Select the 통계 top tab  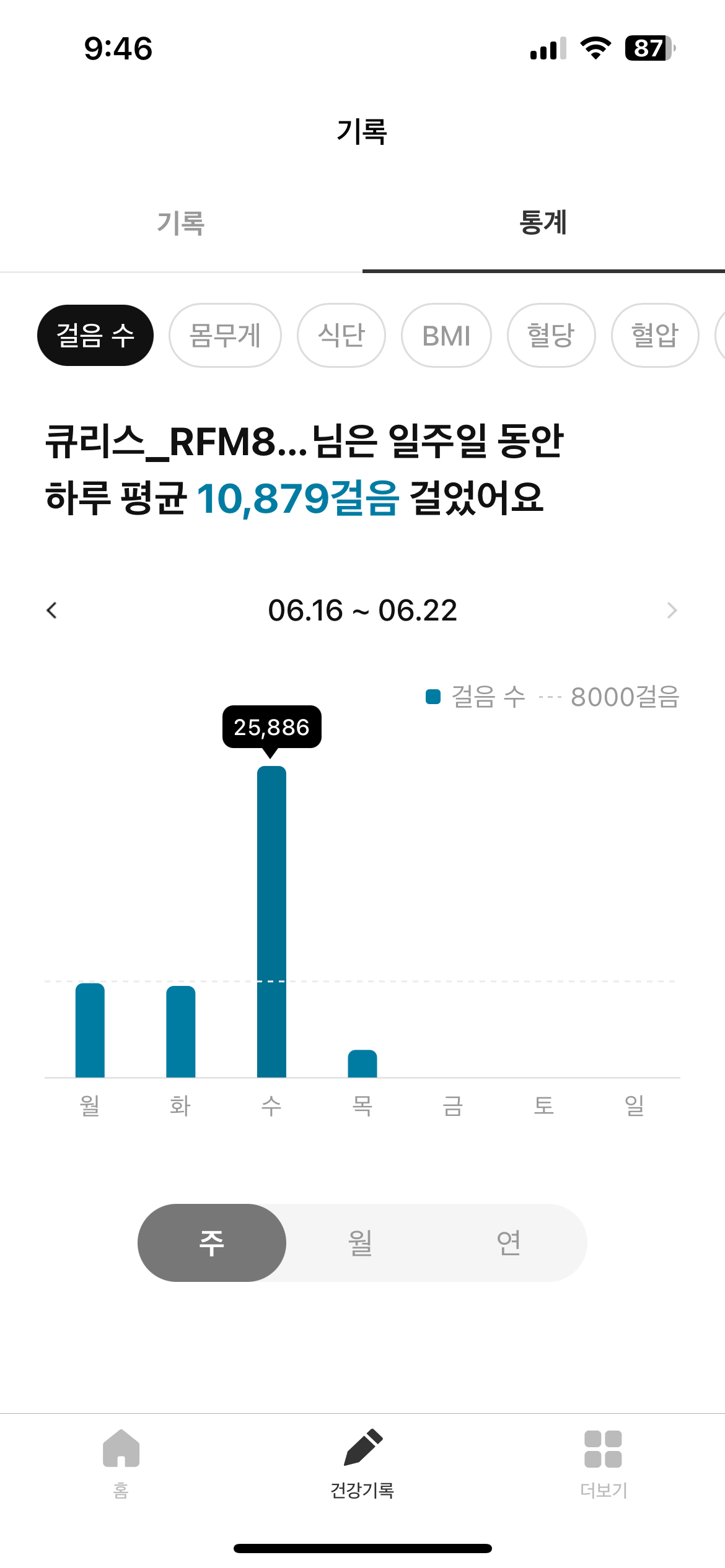(x=543, y=223)
